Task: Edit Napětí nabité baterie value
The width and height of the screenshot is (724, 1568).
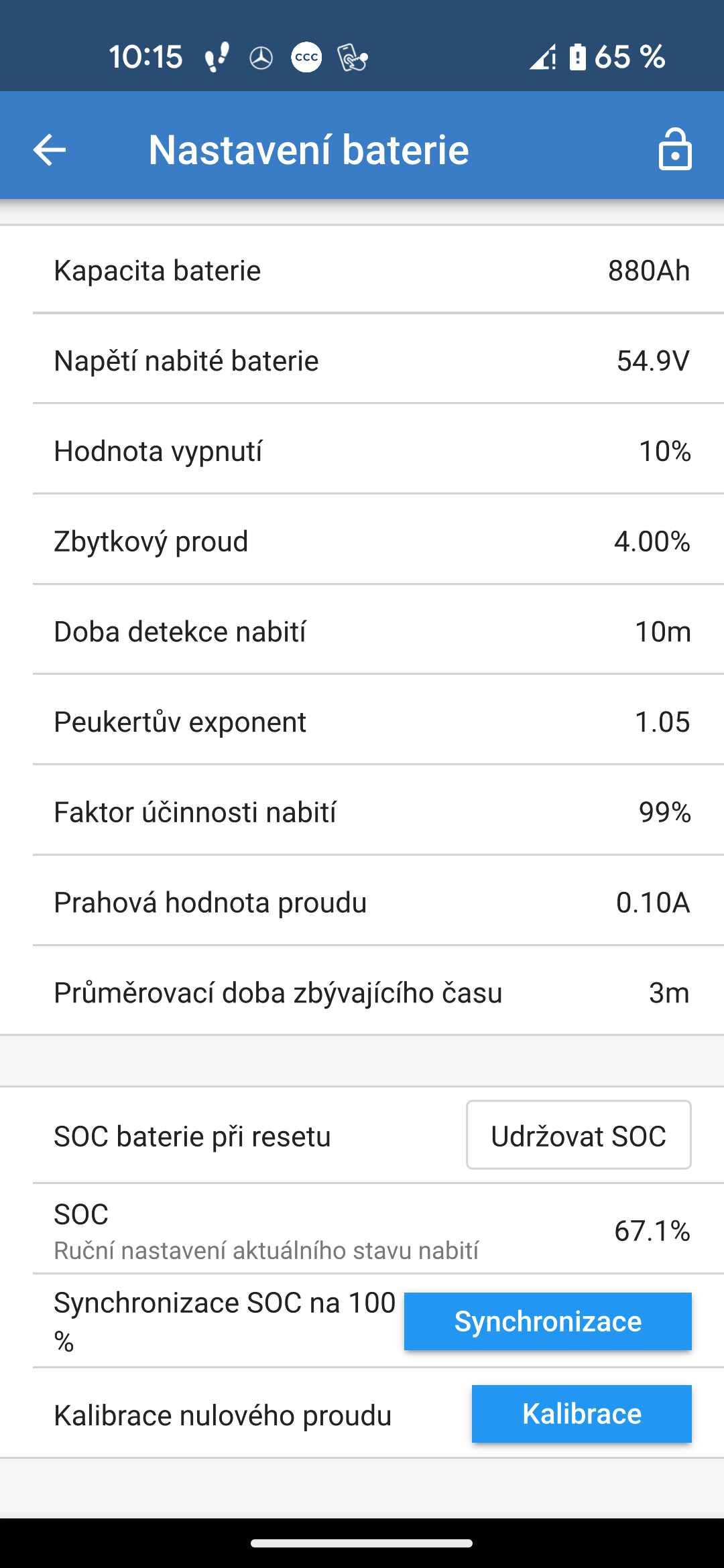Action: (362, 361)
